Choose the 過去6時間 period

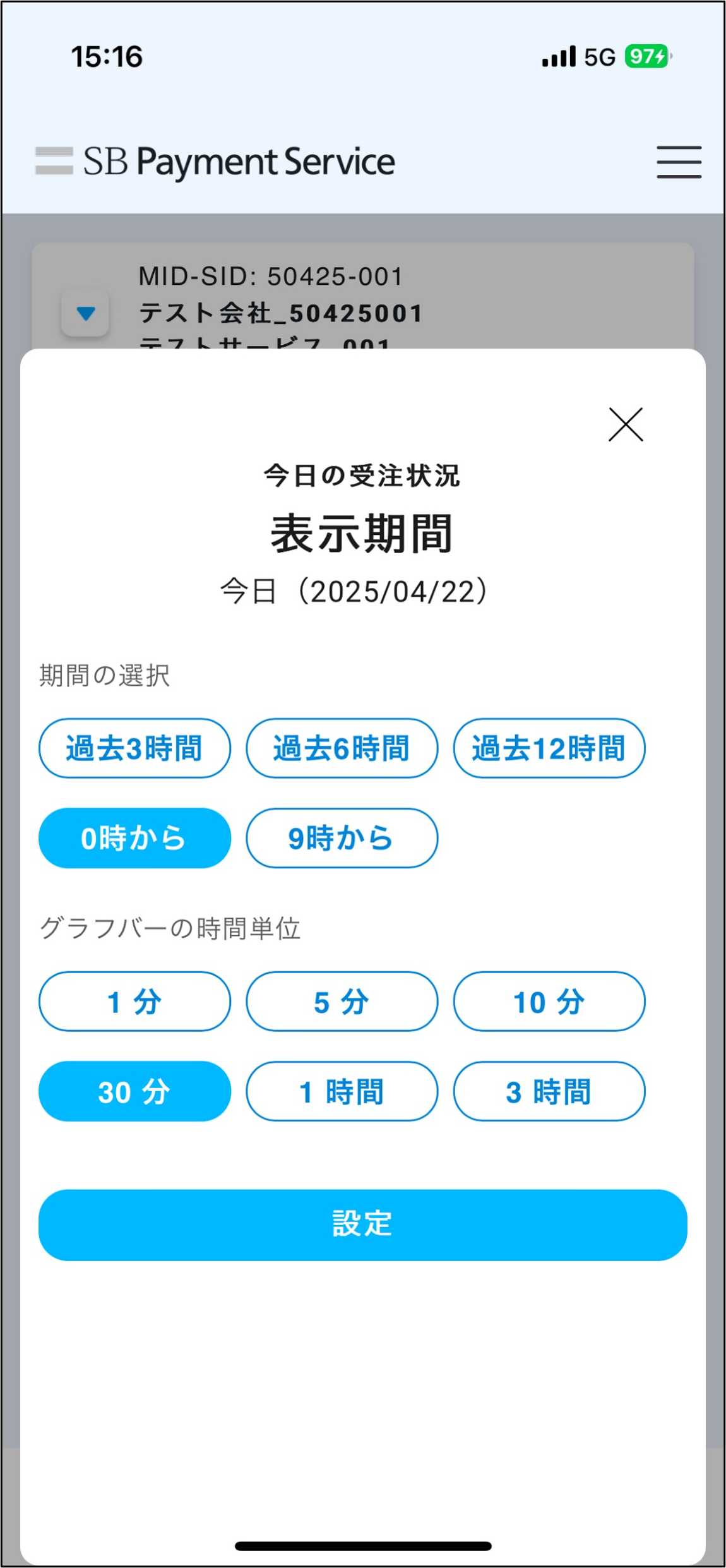[x=342, y=748]
